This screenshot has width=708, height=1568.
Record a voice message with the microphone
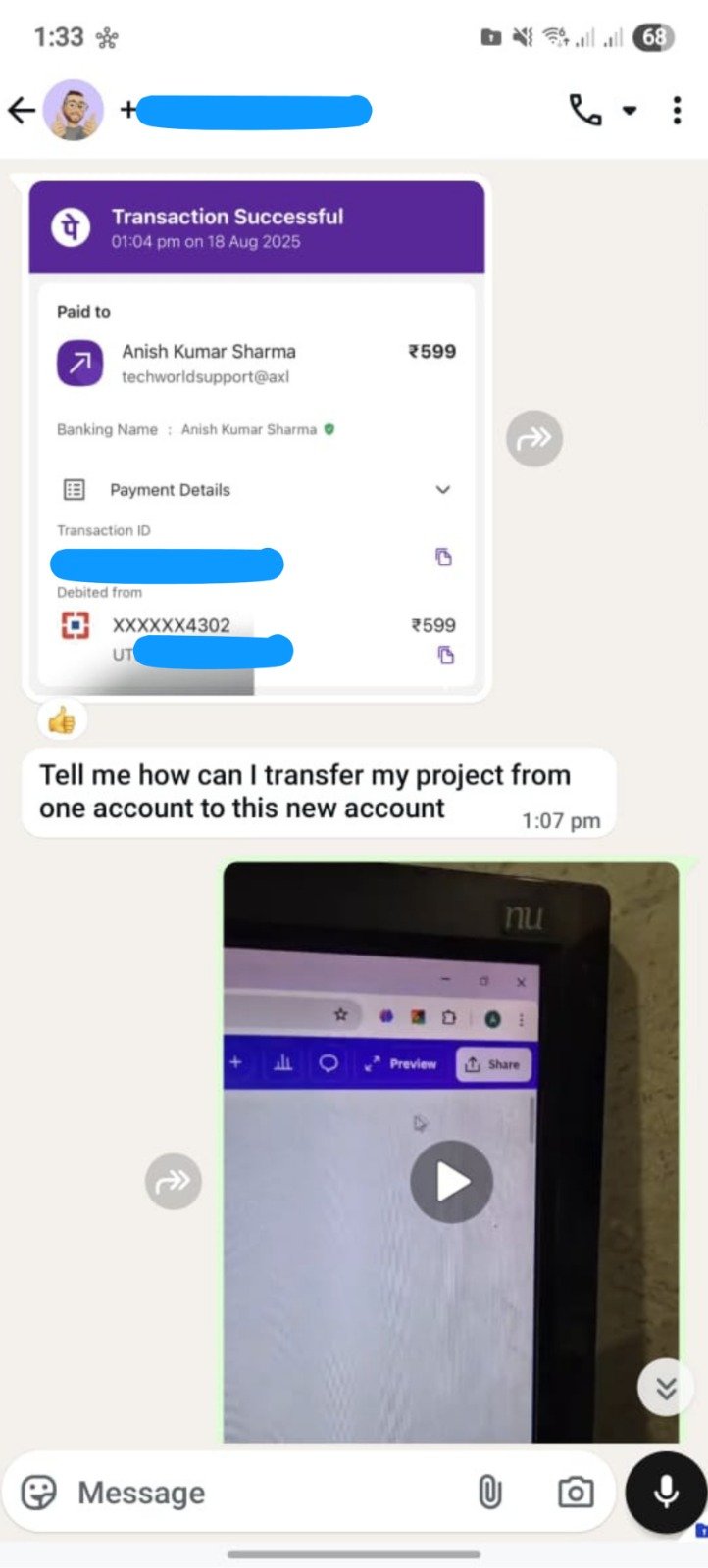click(666, 1493)
